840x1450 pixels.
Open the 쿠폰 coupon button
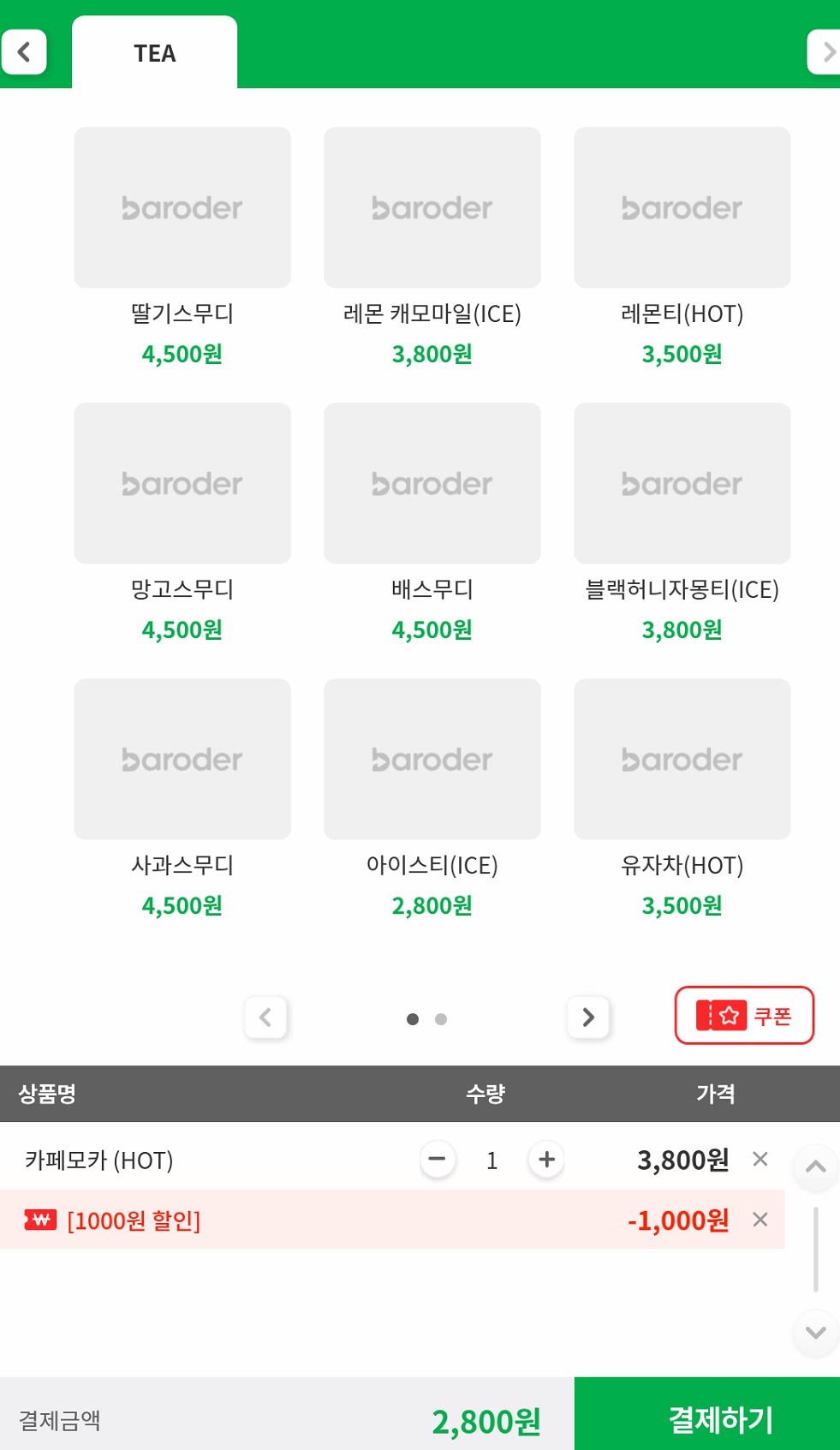click(x=744, y=1016)
